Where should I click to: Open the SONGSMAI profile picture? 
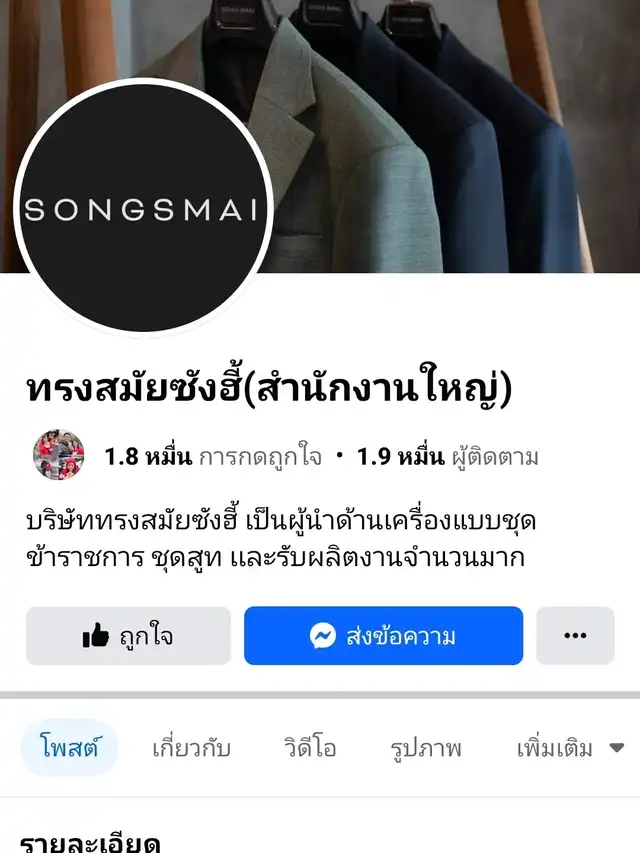(142, 208)
